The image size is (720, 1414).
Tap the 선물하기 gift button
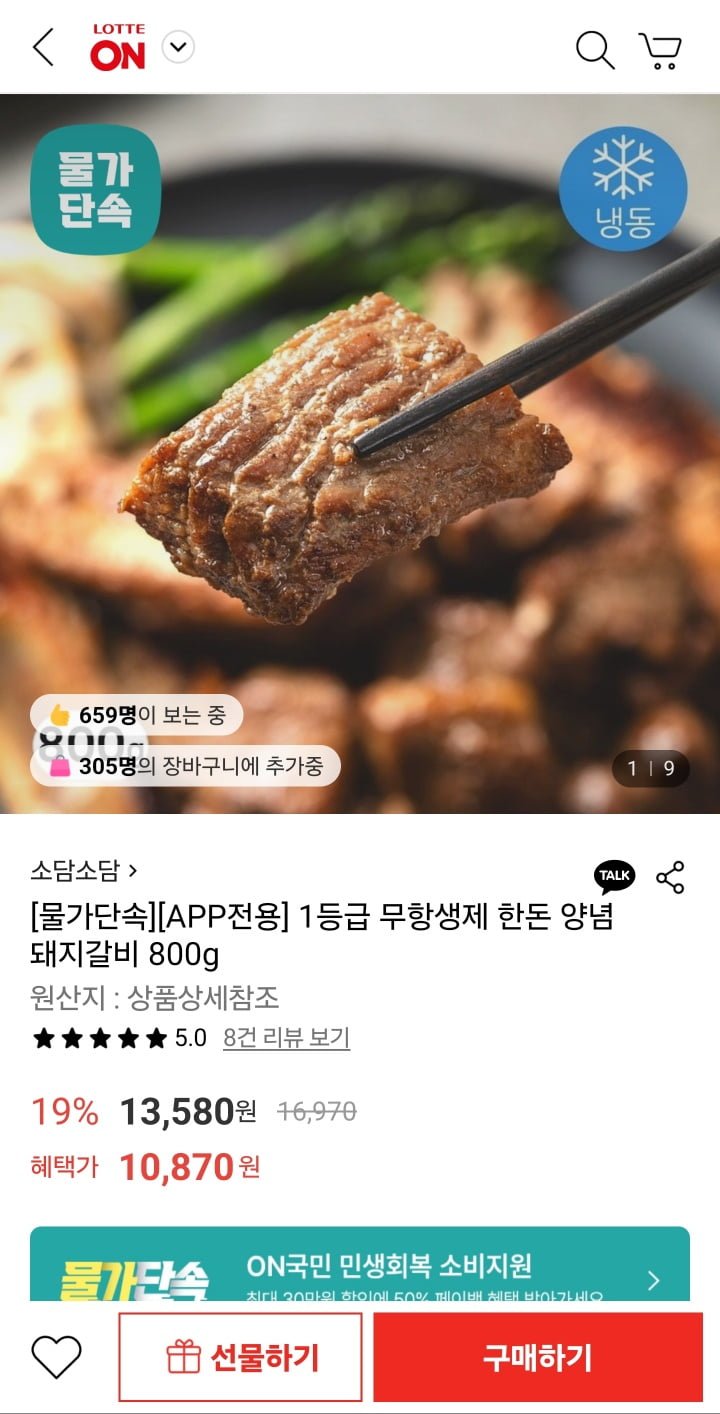(x=241, y=1357)
